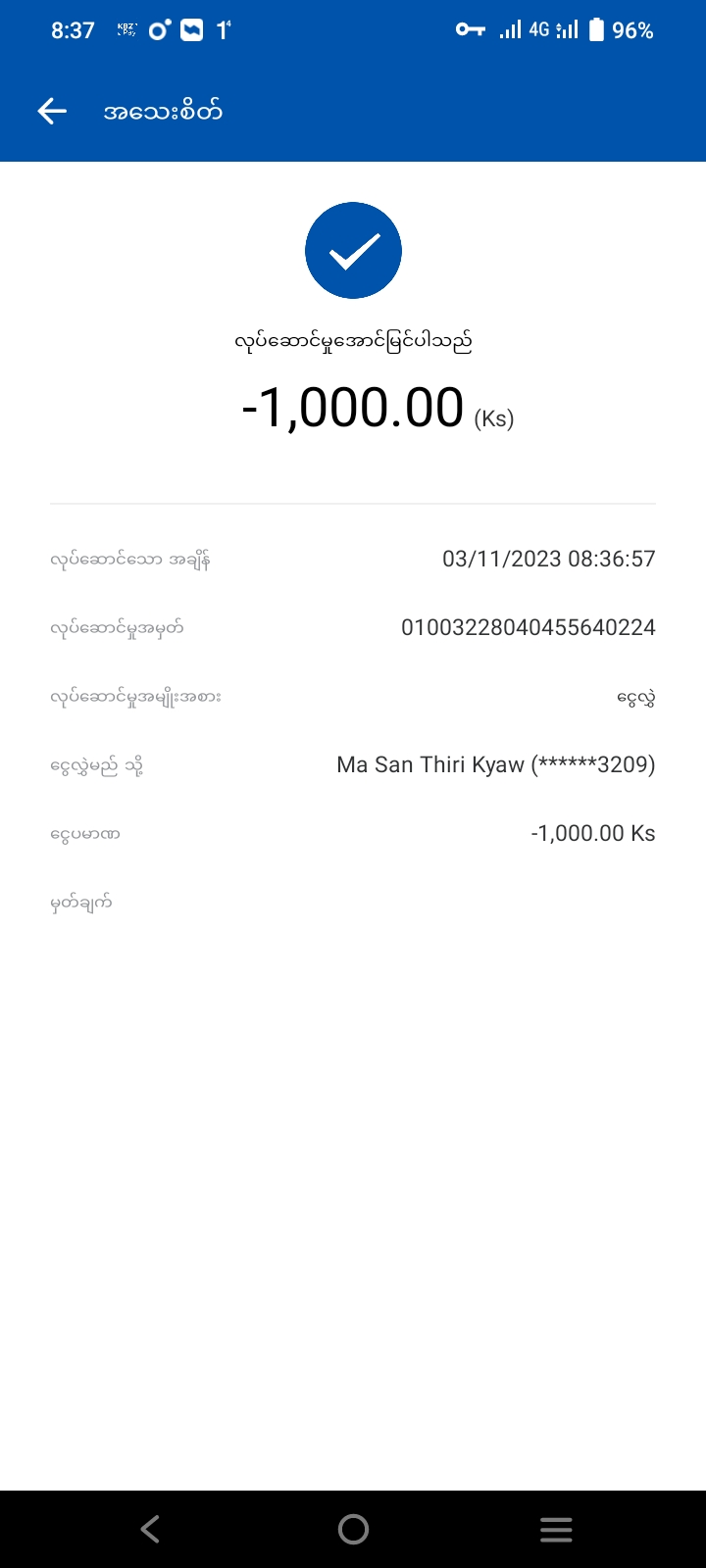
Task: Tap the system back button
Action: pos(150,1529)
